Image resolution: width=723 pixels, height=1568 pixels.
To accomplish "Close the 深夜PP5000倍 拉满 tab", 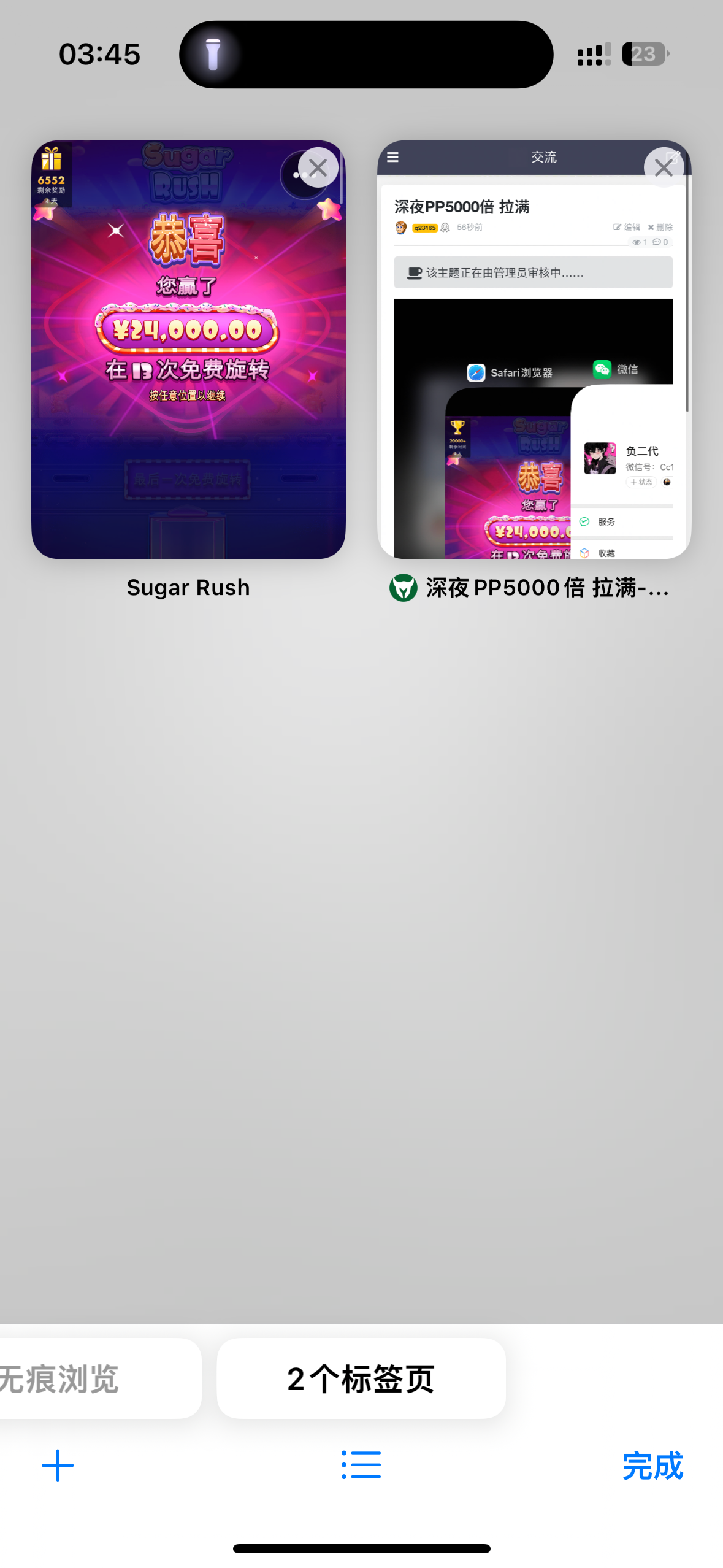I will click(x=664, y=167).
